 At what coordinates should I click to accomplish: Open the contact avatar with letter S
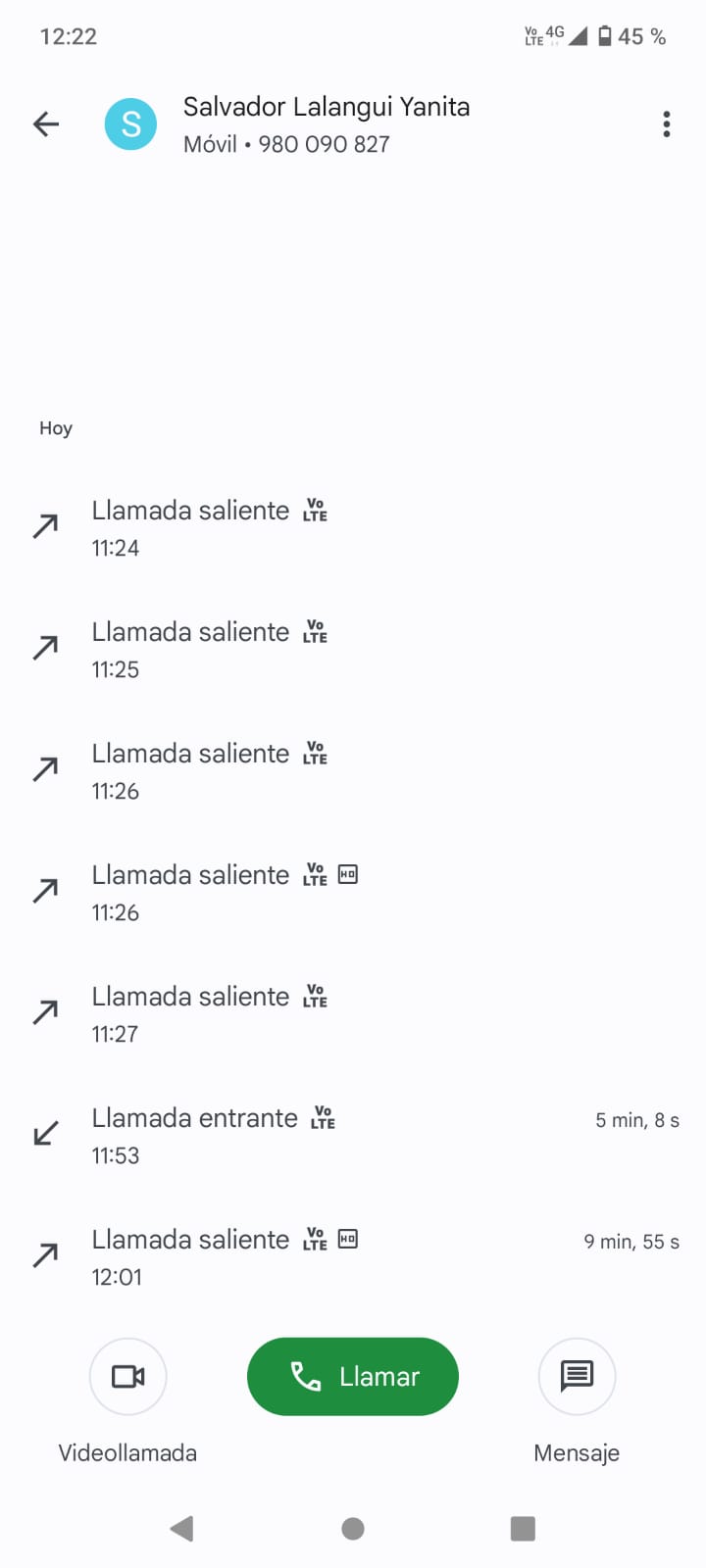click(130, 124)
